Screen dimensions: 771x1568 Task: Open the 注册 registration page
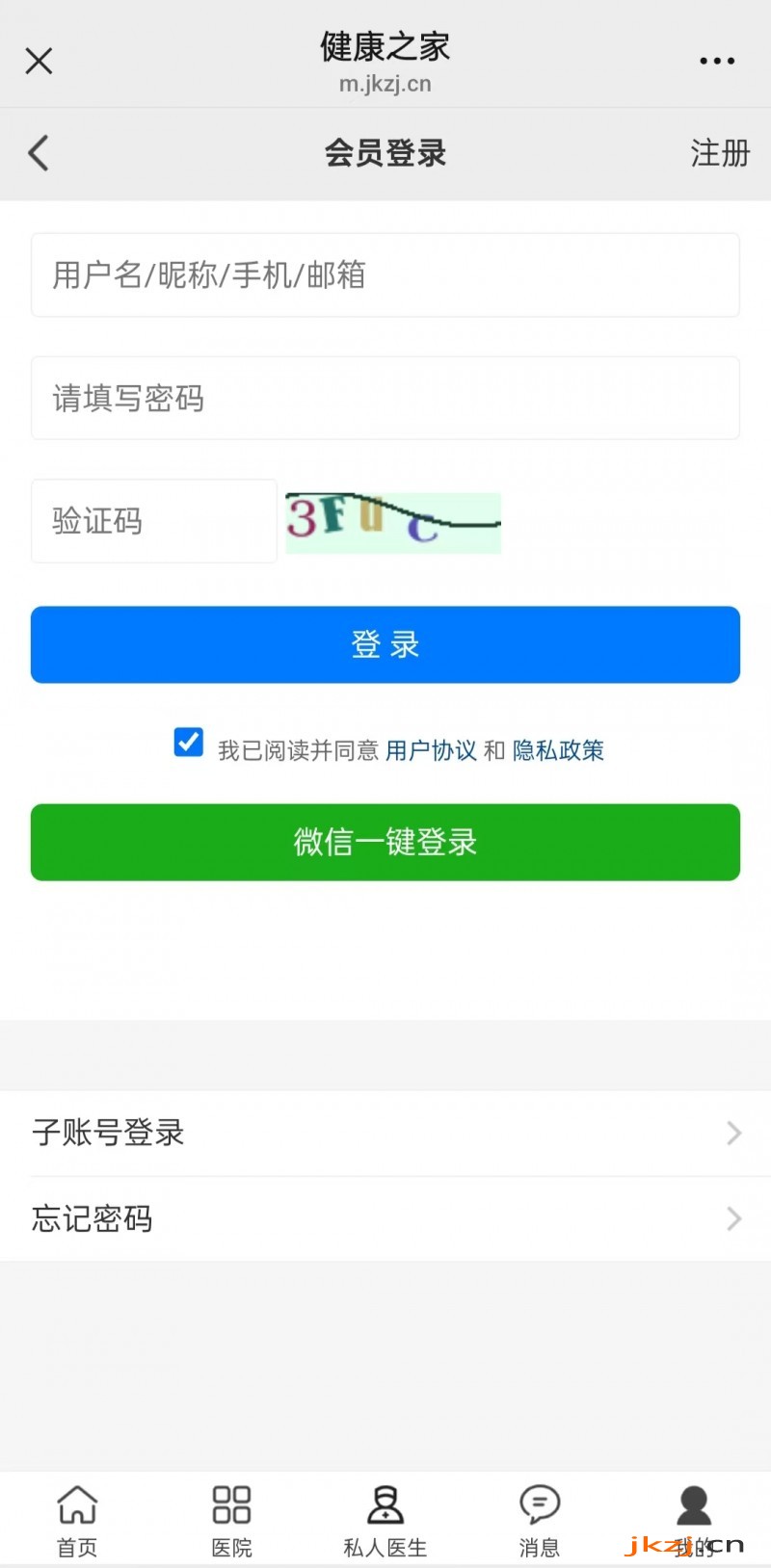click(x=719, y=153)
